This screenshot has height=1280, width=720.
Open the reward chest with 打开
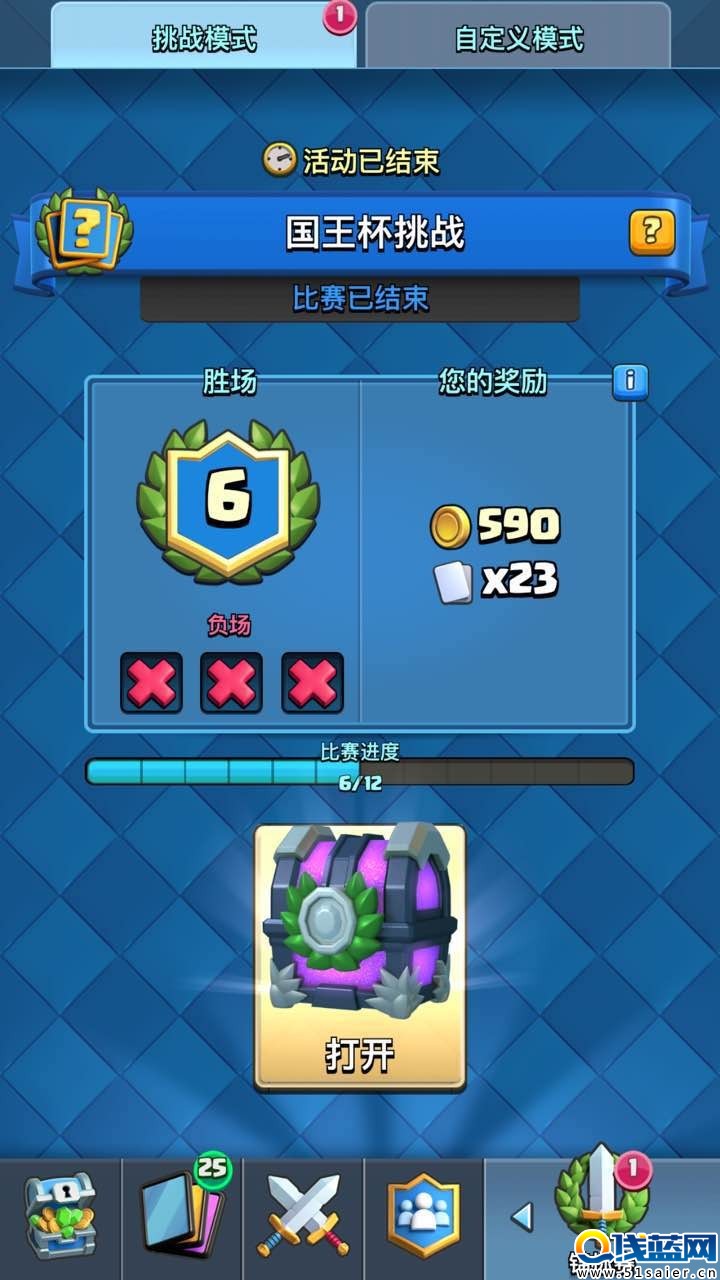(x=360, y=1053)
